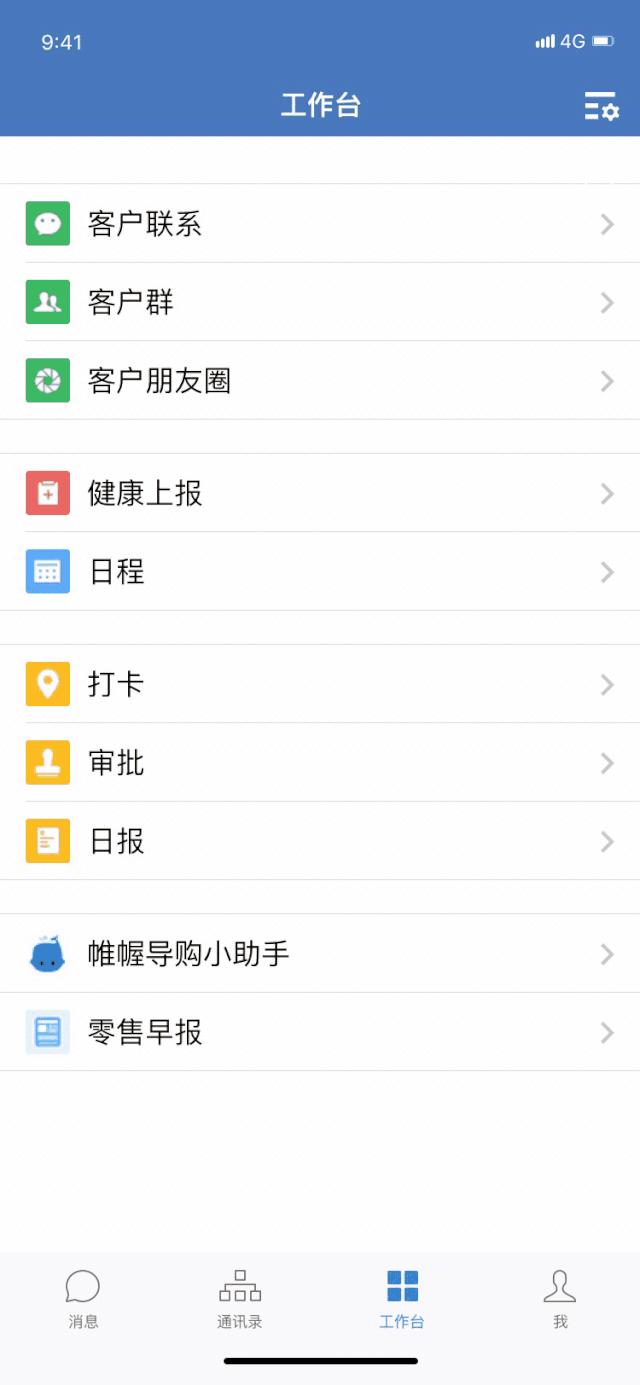The image size is (640, 1385).
Task: Open 健康上报
Action: pos(320,493)
